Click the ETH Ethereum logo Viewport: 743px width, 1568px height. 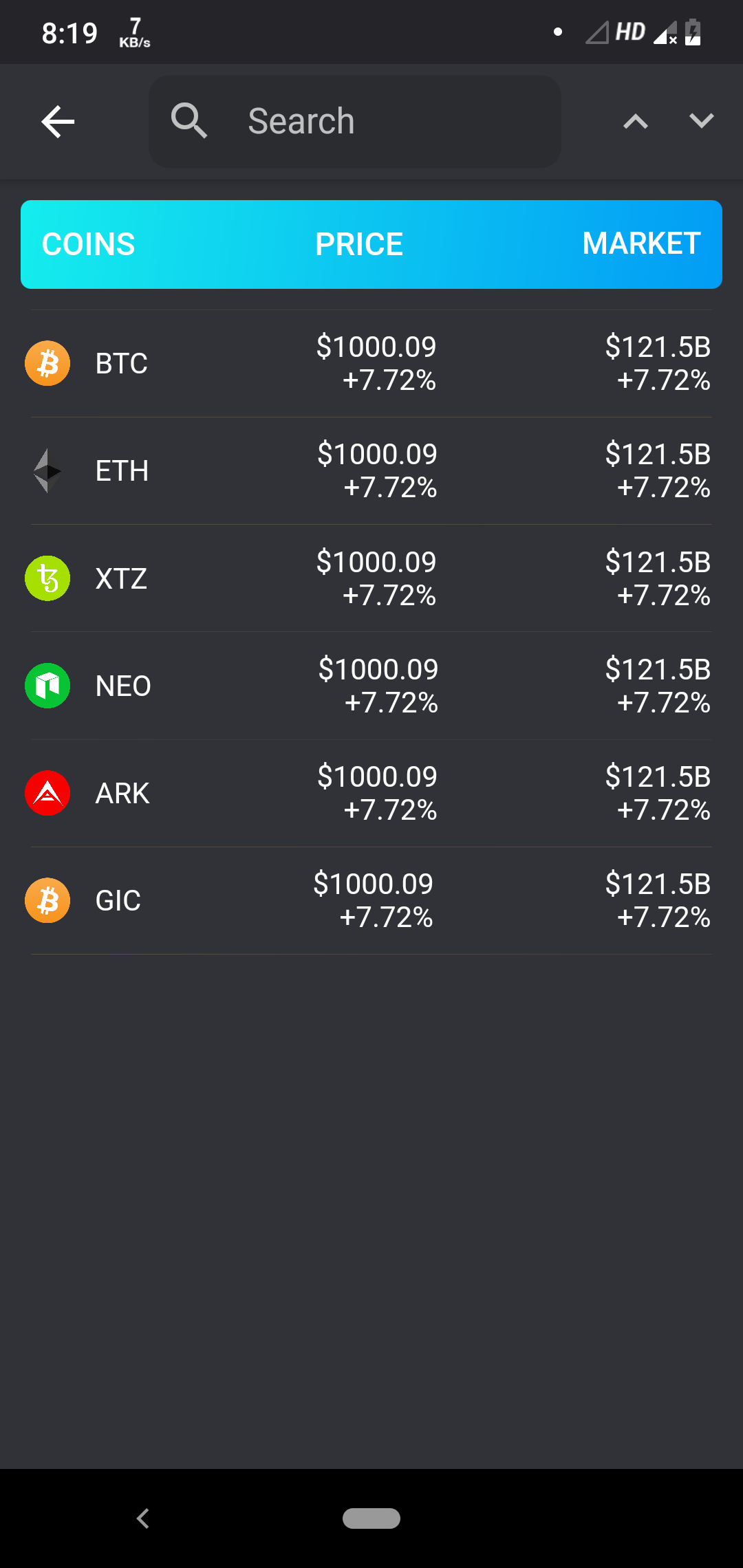(x=47, y=470)
